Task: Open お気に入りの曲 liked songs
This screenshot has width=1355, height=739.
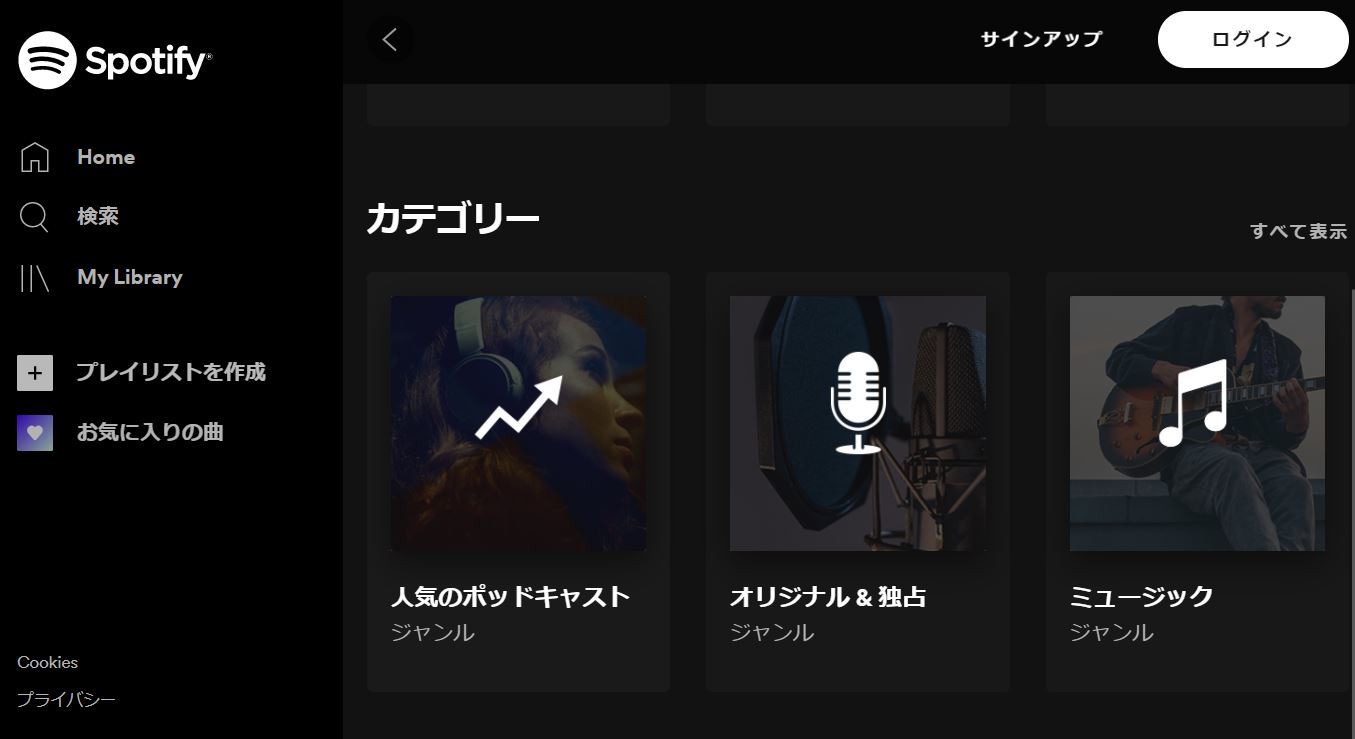Action: pyautogui.click(x=150, y=433)
